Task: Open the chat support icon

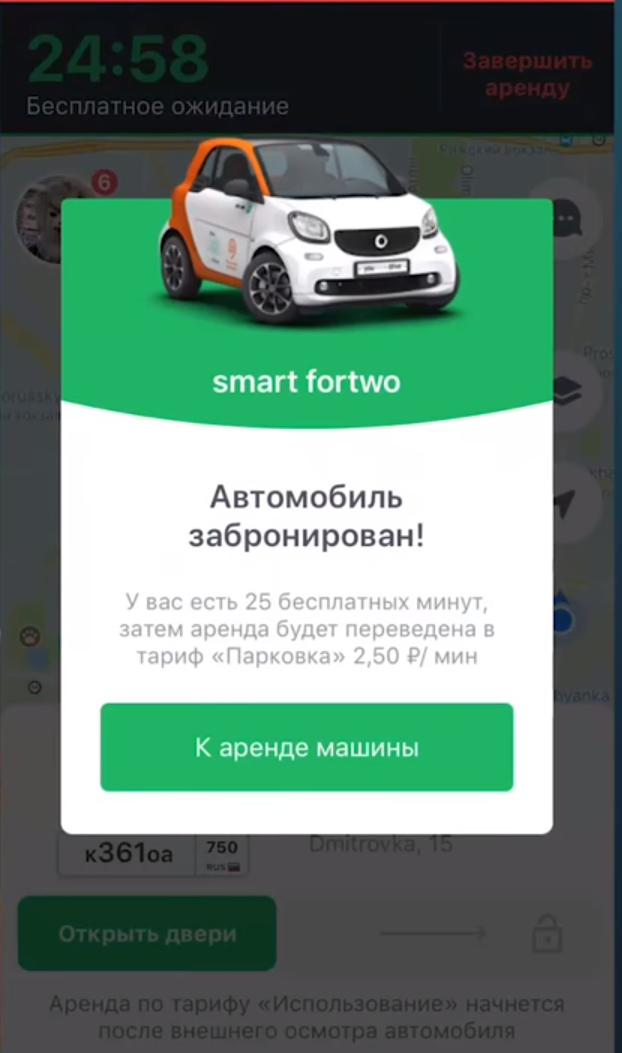Action: click(x=572, y=219)
